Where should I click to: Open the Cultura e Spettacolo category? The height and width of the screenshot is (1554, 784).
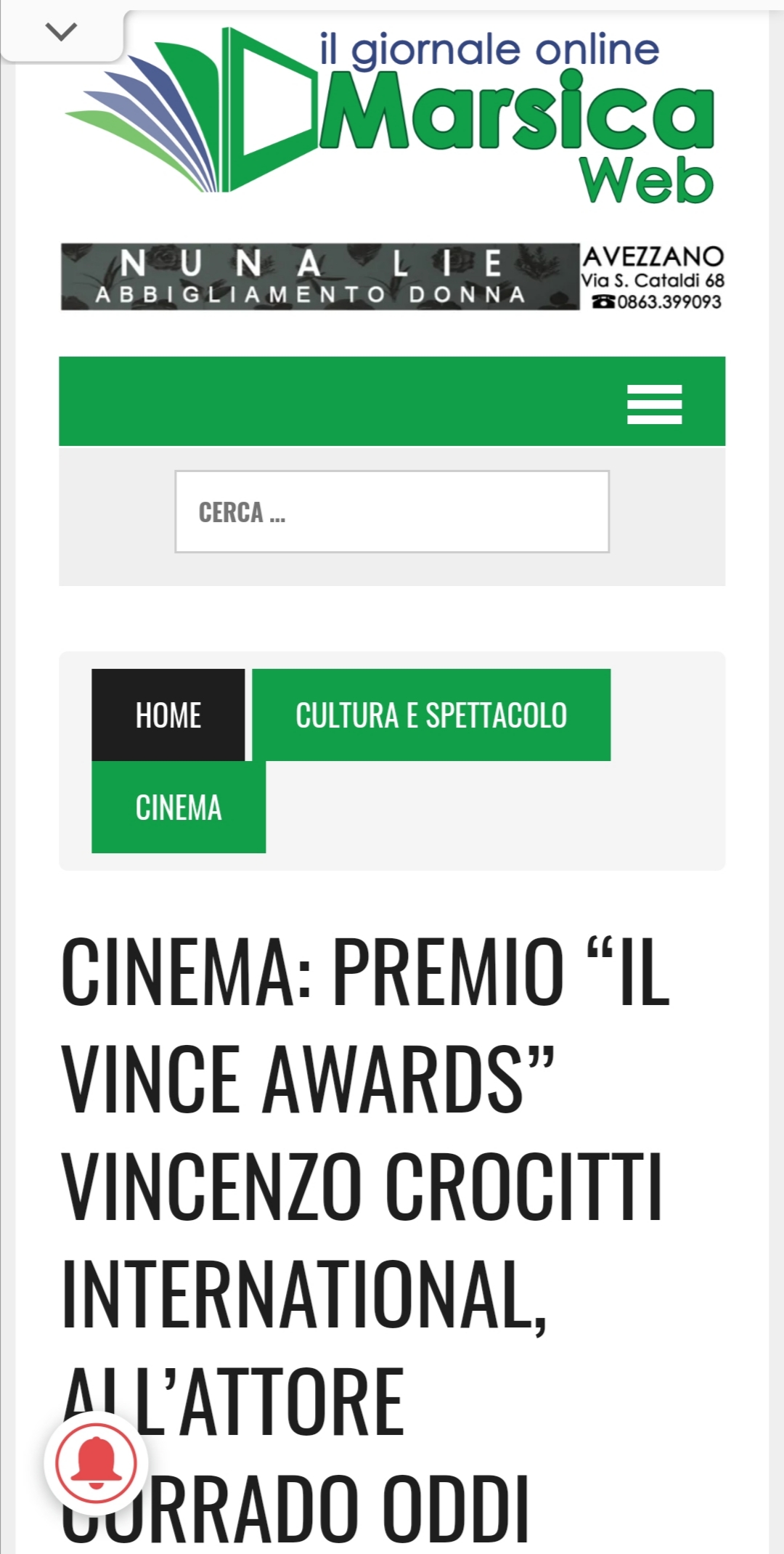coord(431,715)
